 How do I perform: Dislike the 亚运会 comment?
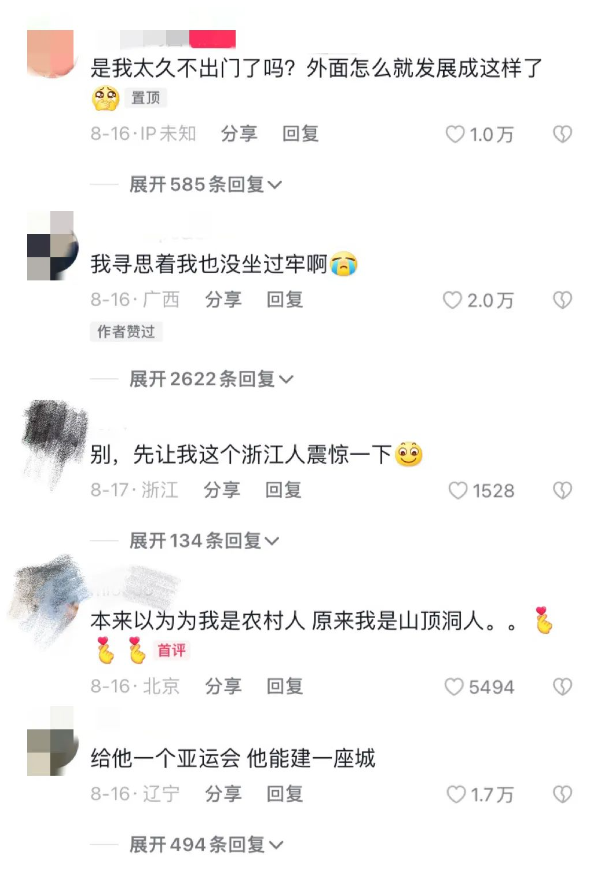point(563,795)
